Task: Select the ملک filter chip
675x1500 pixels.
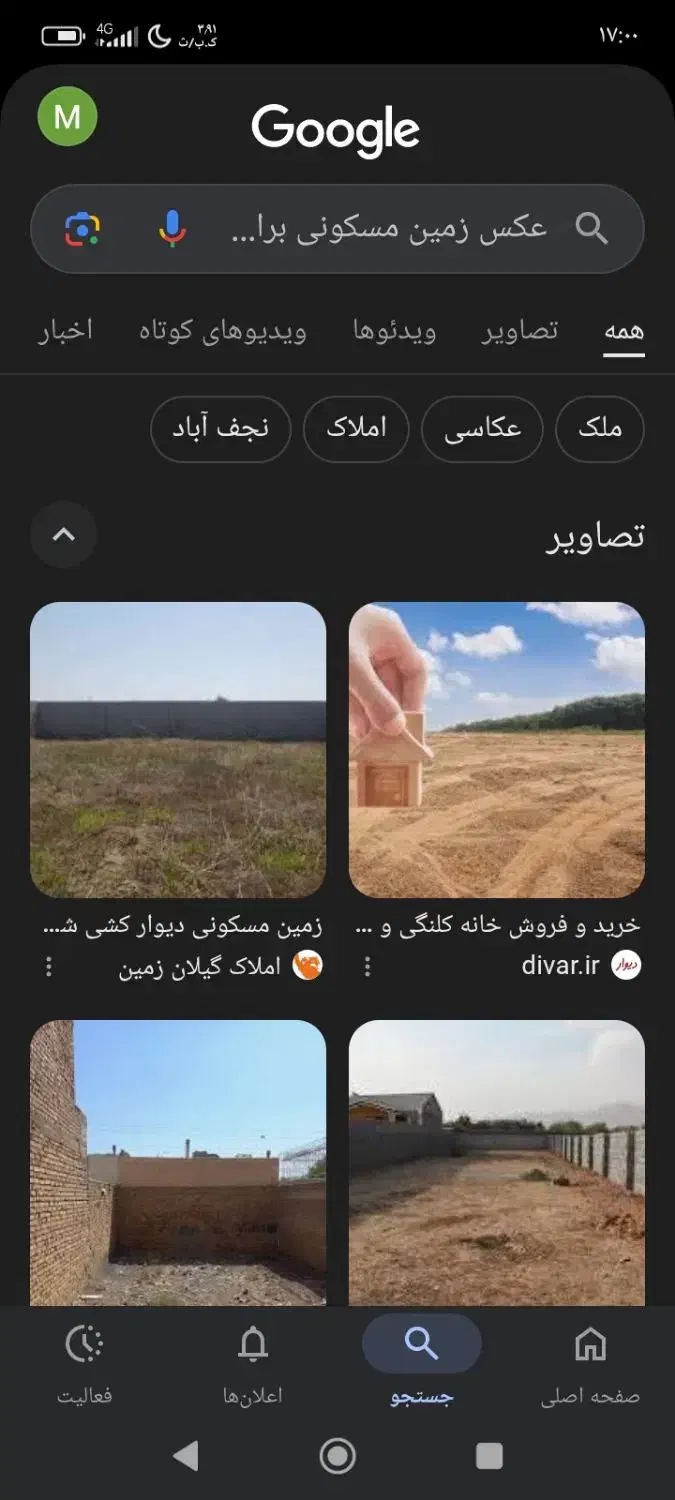Action: pos(599,429)
